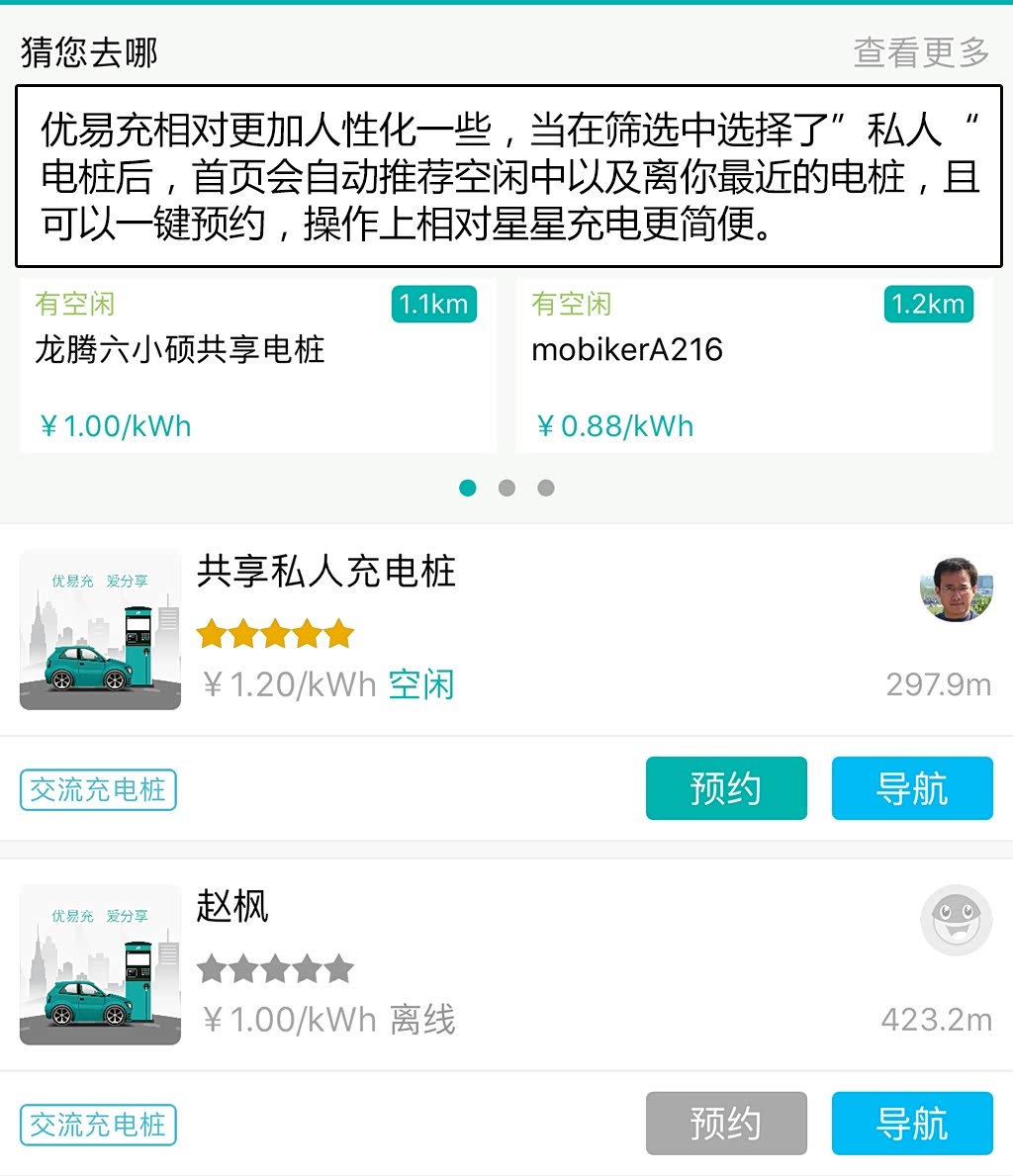Viewport: 1013px width, 1176px height.
Task: Jump to the second recommendation page dot
Action: point(506,488)
